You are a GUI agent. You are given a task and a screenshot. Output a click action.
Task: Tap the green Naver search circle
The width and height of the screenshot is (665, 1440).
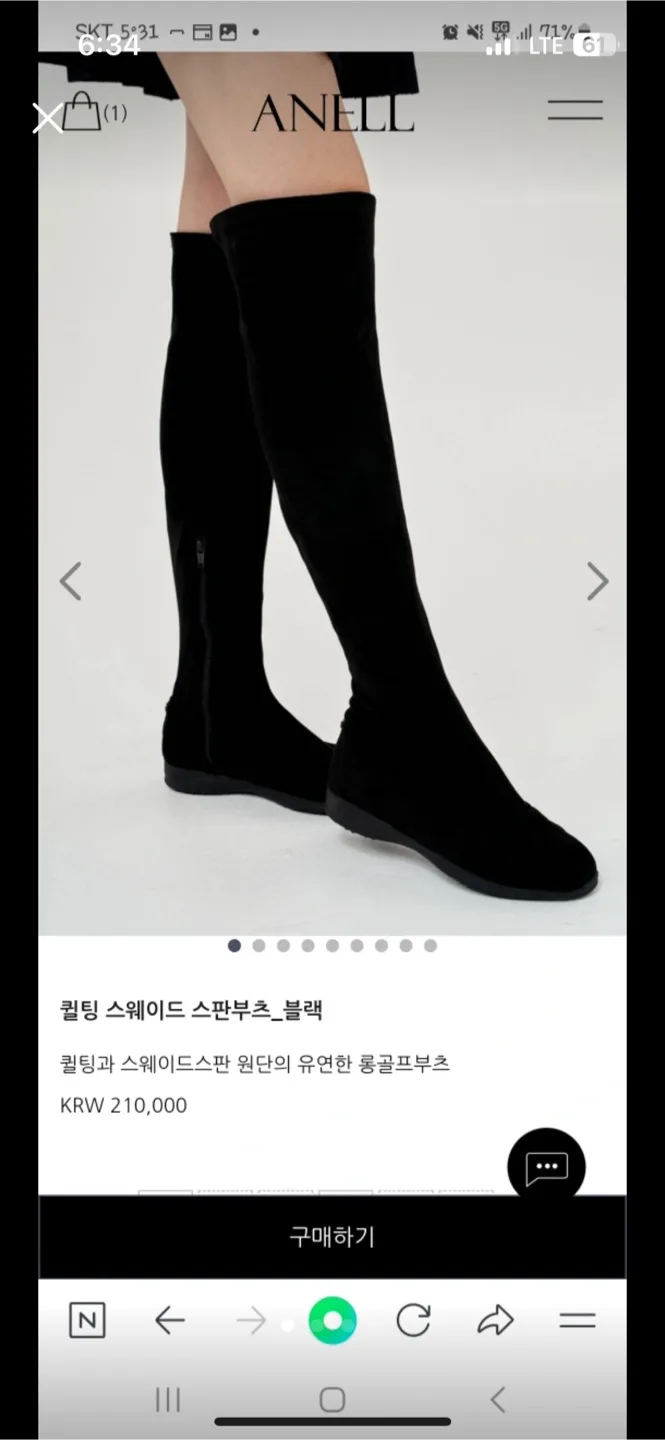[333, 1321]
